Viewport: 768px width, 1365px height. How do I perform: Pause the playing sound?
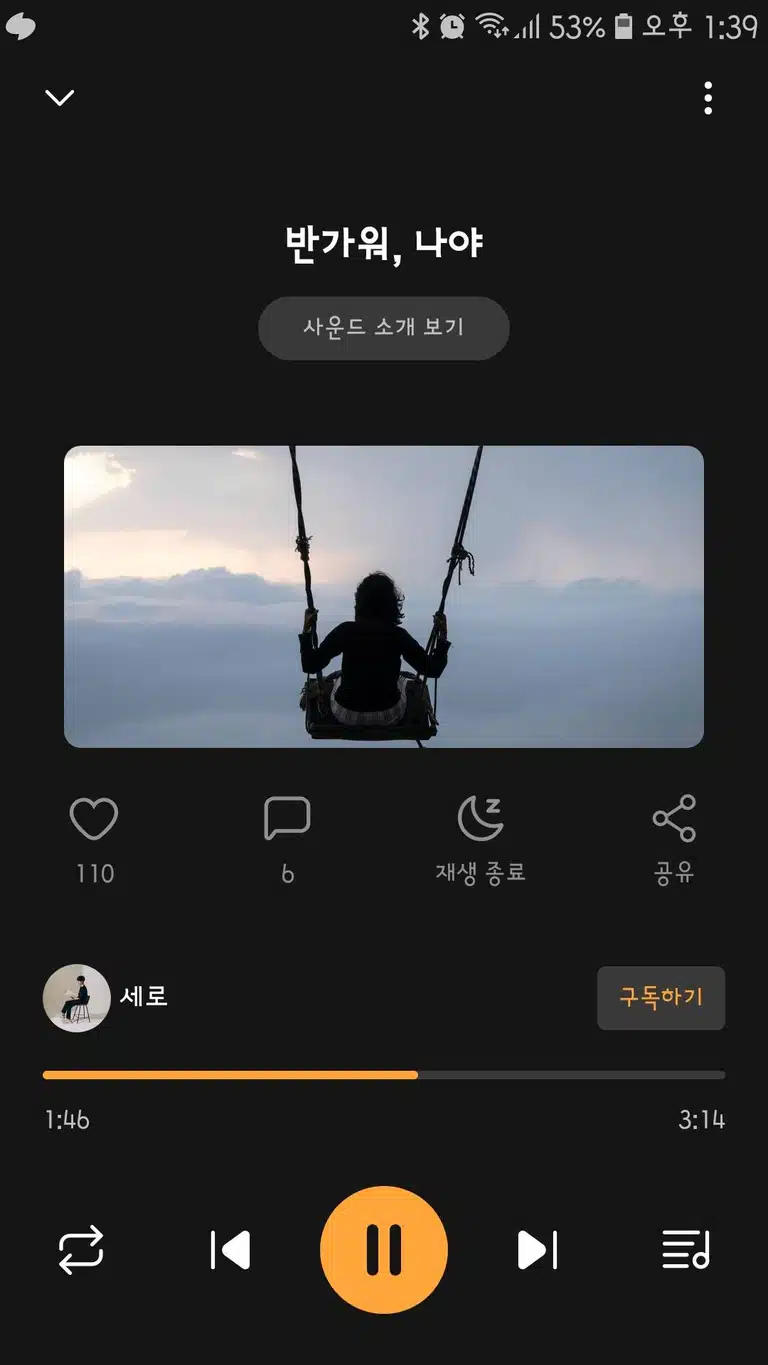pyautogui.click(x=384, y=1250)
